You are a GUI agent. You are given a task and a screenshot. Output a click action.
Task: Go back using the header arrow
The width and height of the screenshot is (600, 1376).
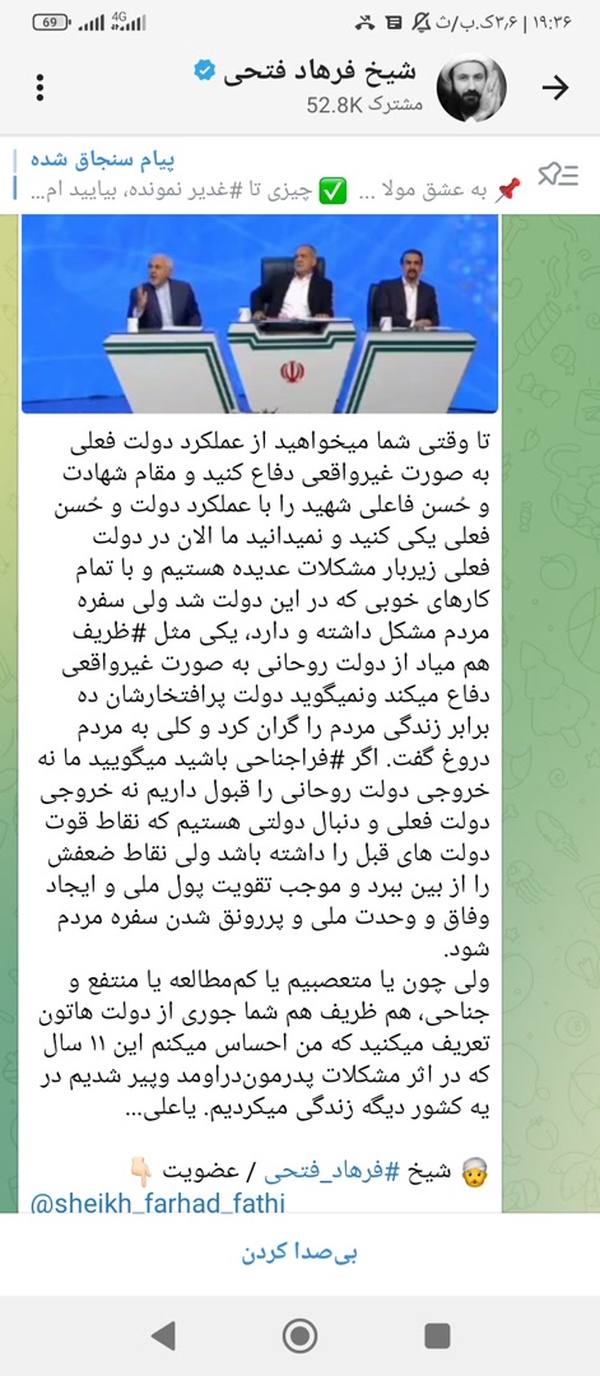(555, 88)
